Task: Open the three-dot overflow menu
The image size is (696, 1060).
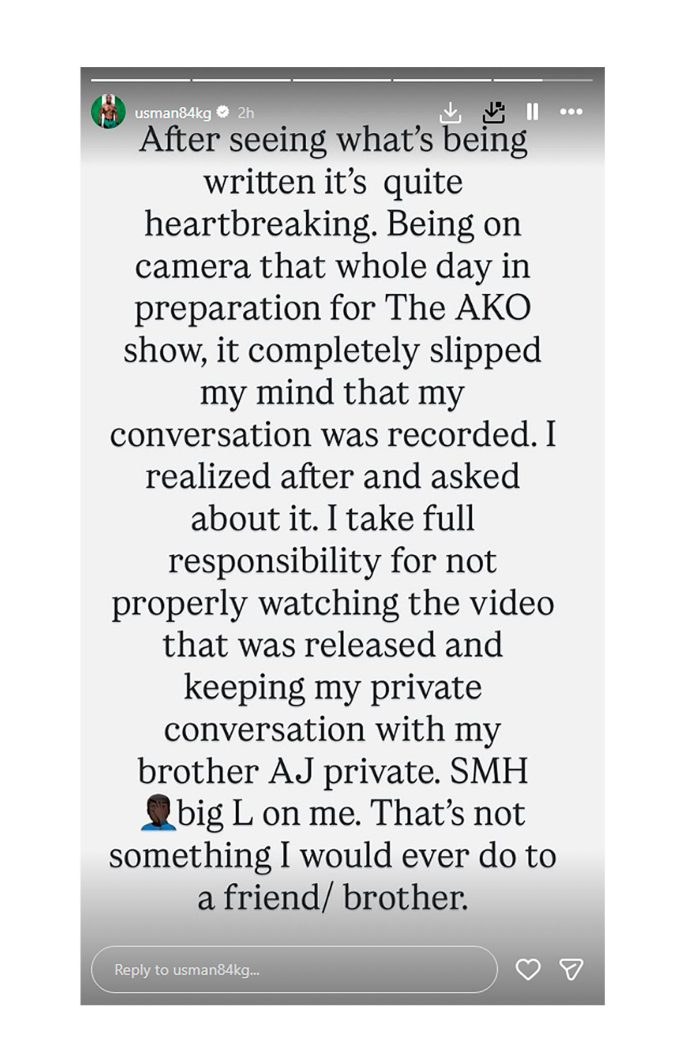Action: click(571, 112)
